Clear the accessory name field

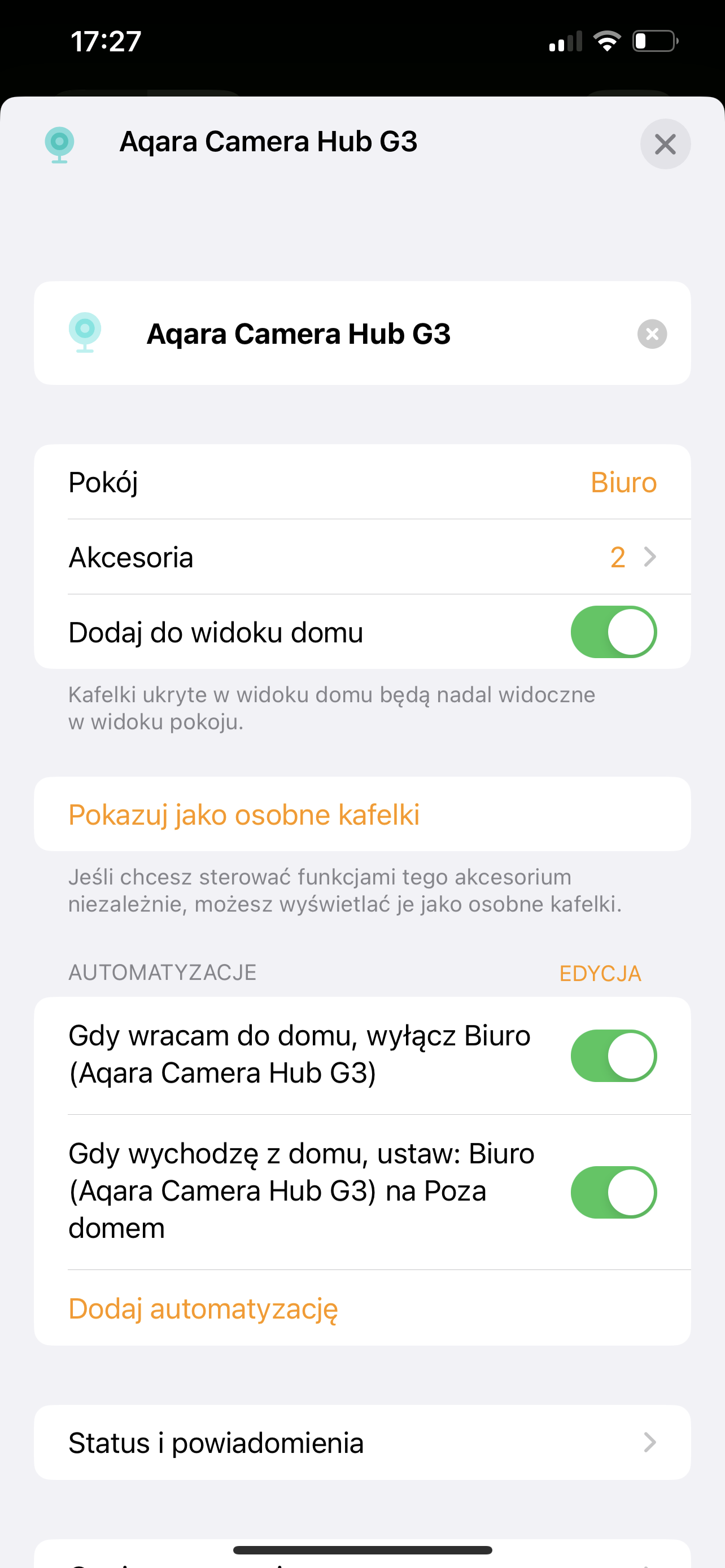click(x=652, y=334)
